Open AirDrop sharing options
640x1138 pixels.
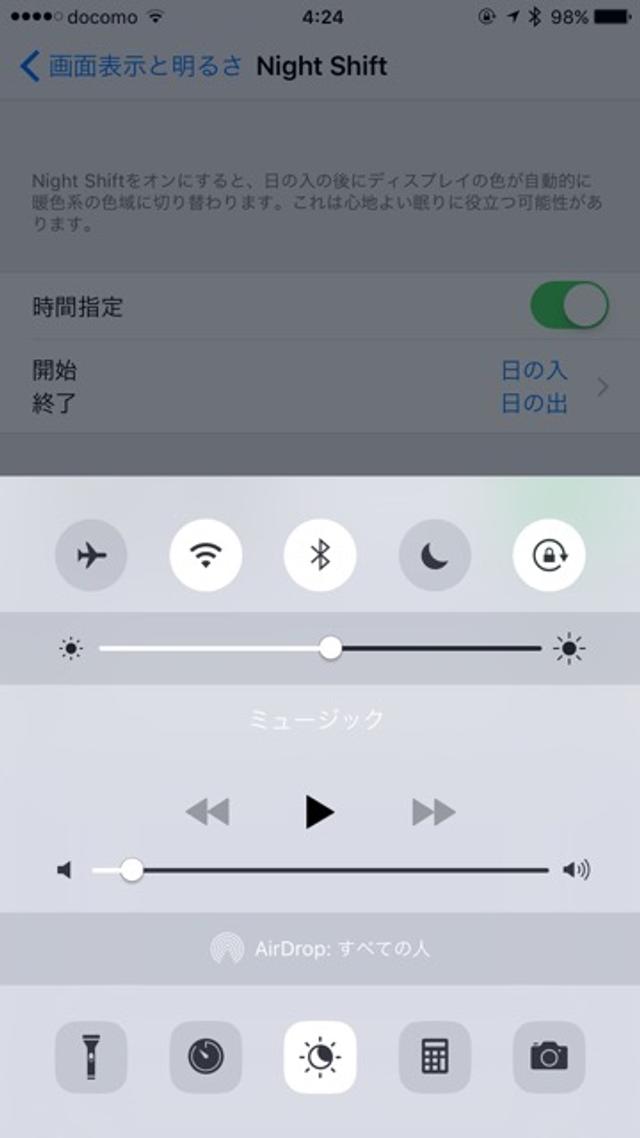click(x=320, y=948)
